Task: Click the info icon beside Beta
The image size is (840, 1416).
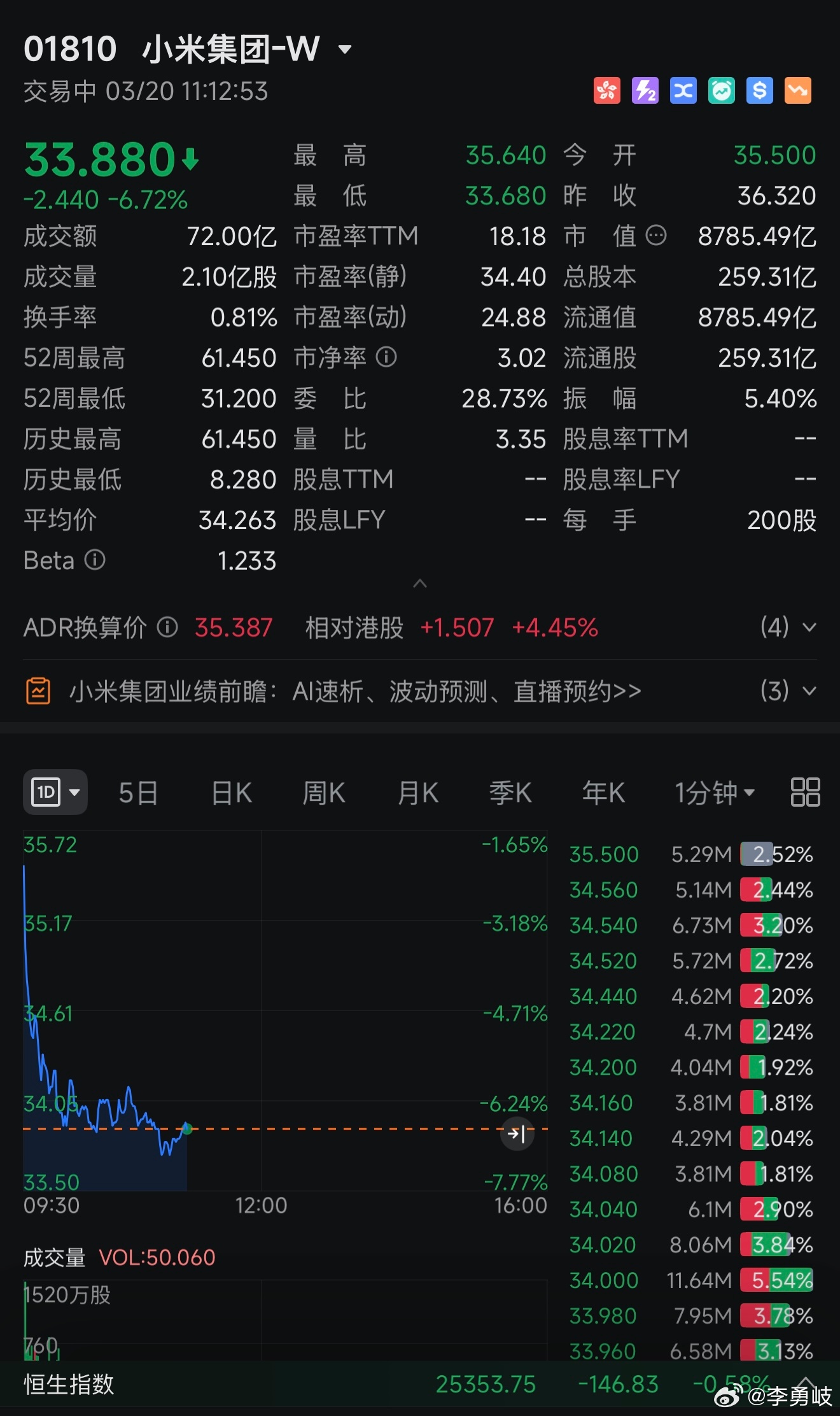Action: tap(94, 561)
